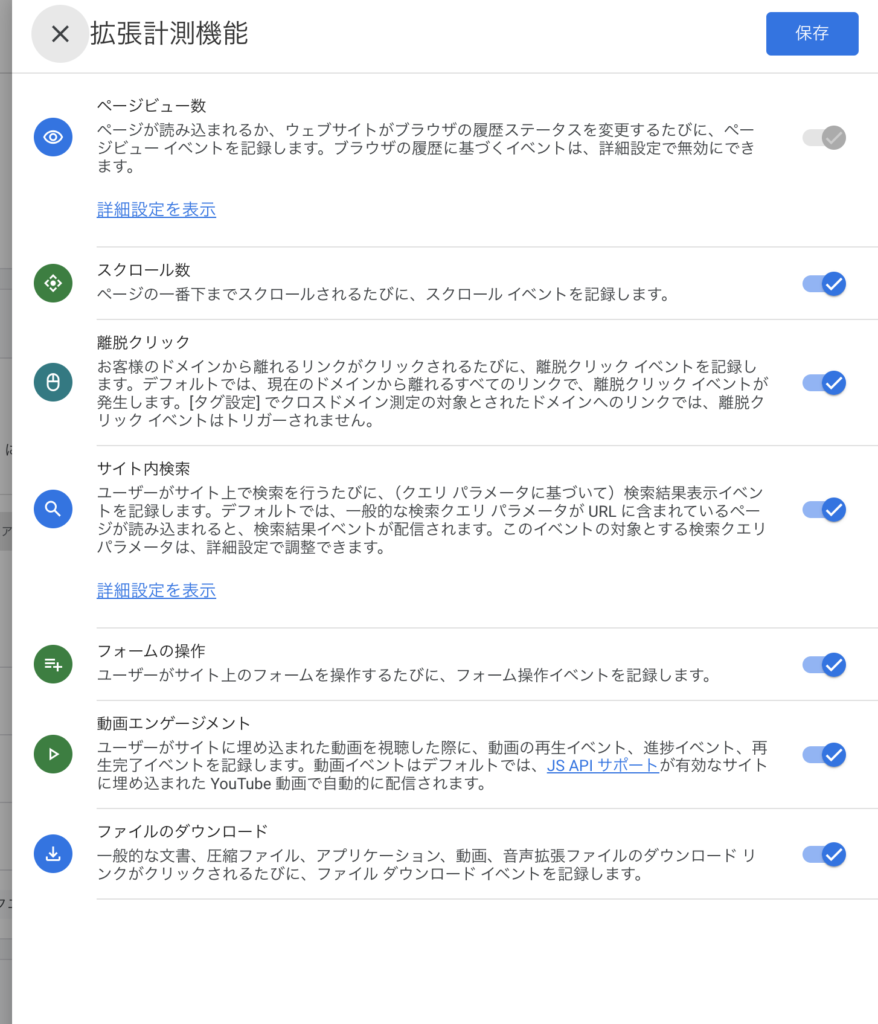This screenshot has height=1024, width=878.
Task: Turn off ファイルのダウンロード toggle
Action: tap(825, 855)
